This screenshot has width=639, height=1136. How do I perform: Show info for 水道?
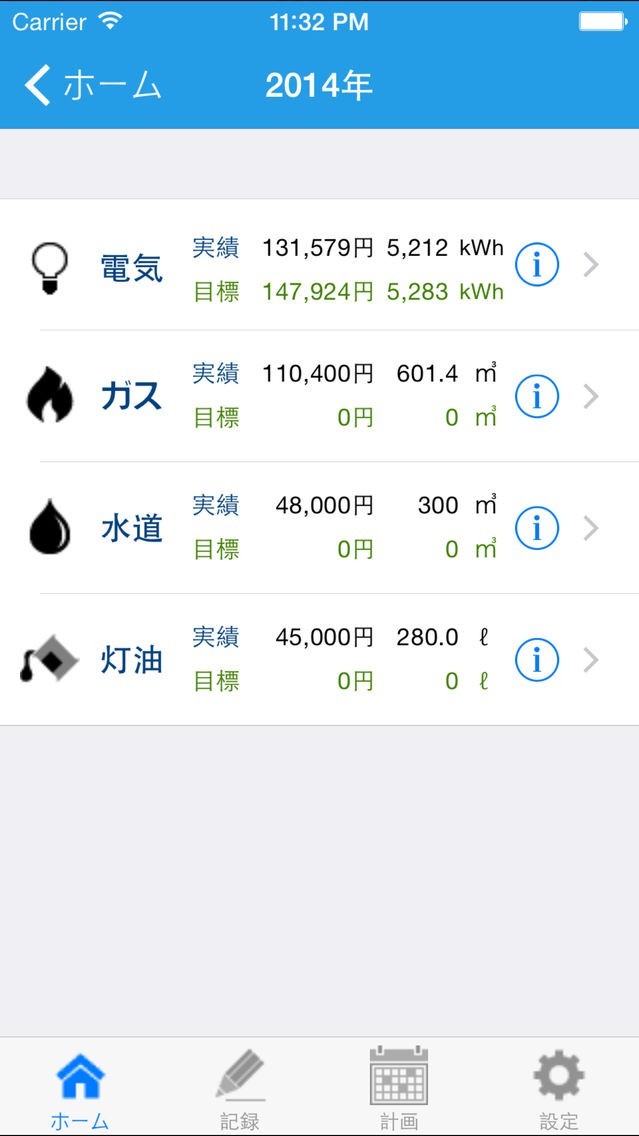[537, 528]
